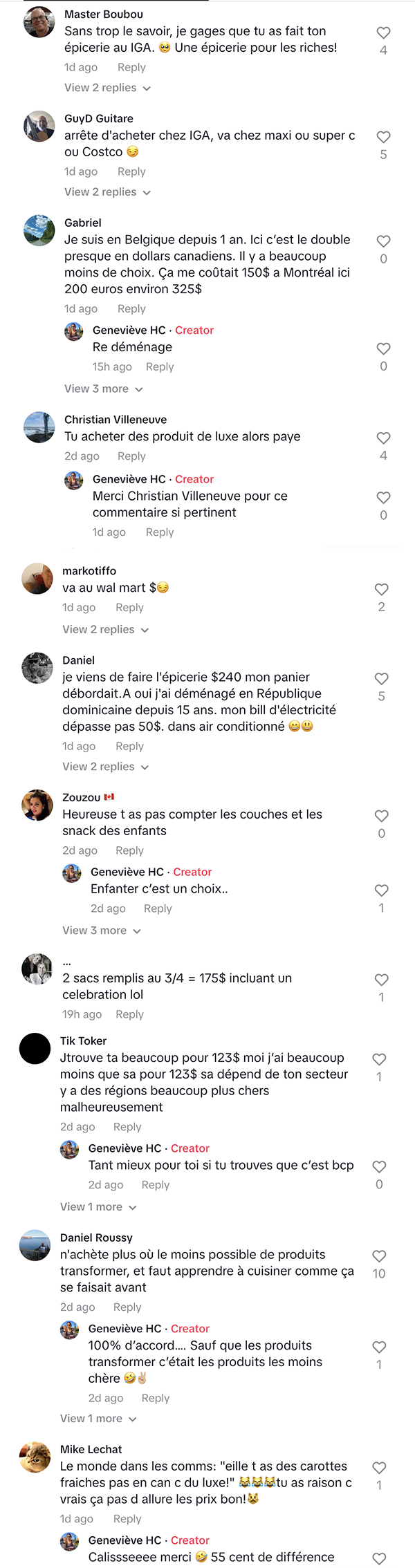The width and height of the screenshot is (415, 1568).
Task: Reply to Mike Lechat's comment
Action: point(127,1519)
